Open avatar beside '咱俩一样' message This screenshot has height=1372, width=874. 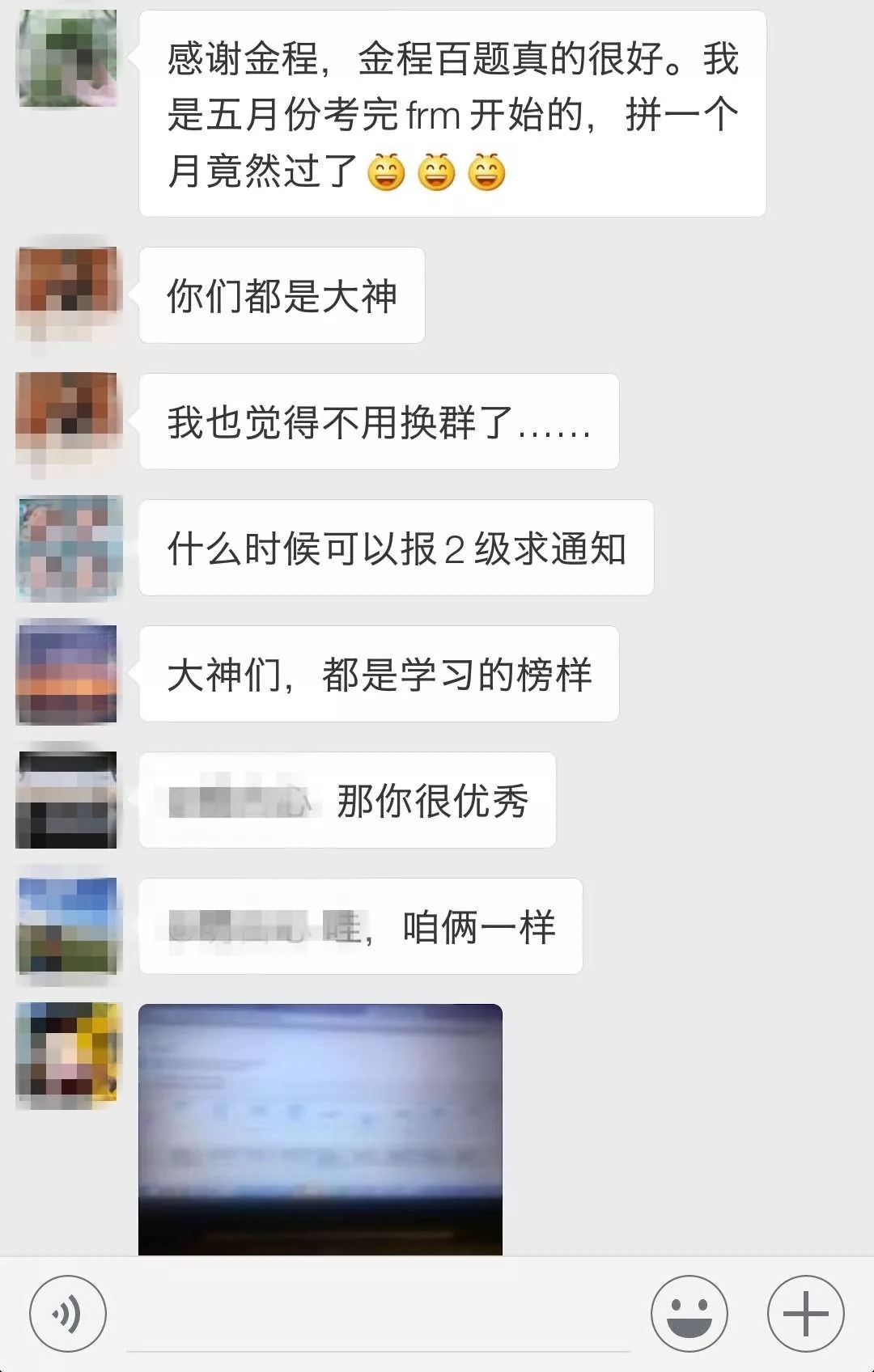coord(68,927)
